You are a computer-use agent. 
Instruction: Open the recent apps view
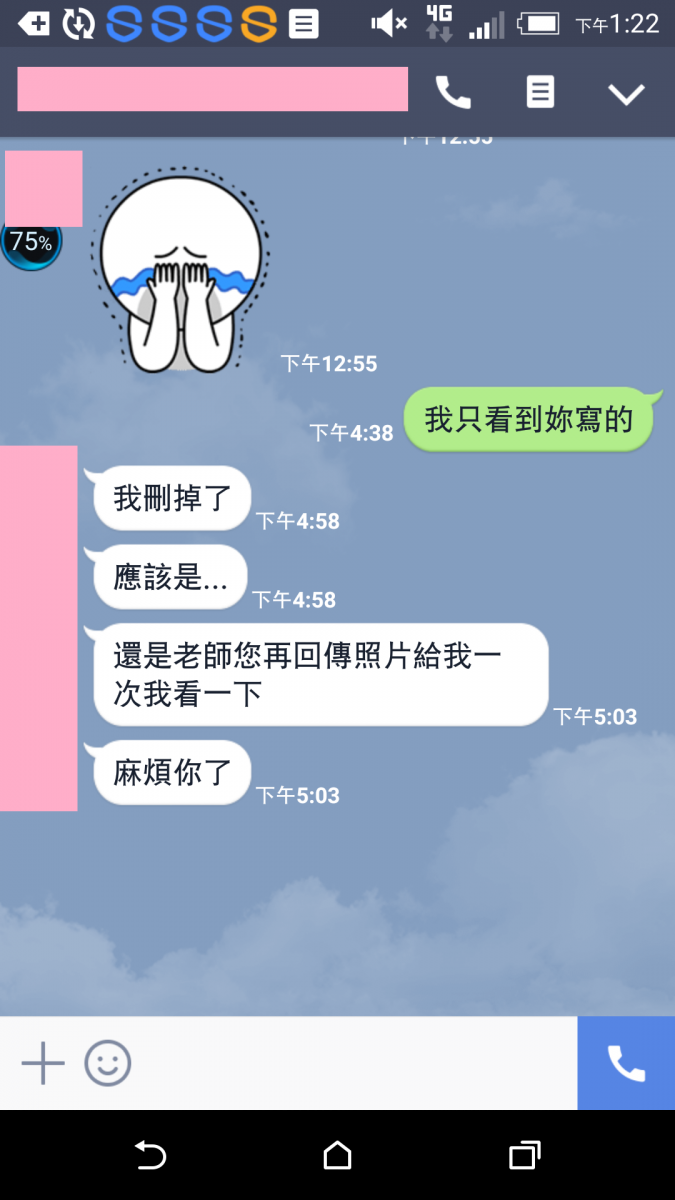tap(524, 1156)
